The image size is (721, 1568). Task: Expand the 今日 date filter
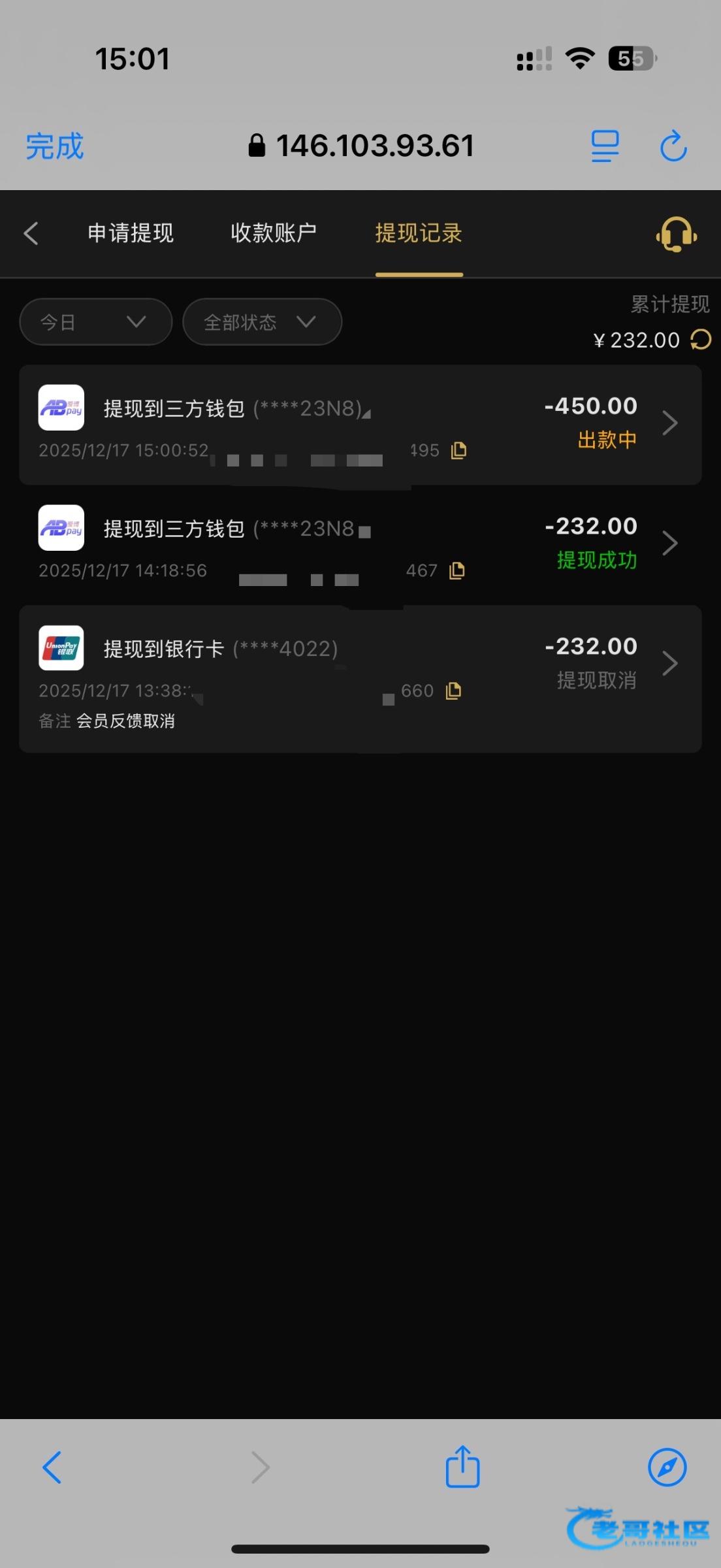(95, 321)
